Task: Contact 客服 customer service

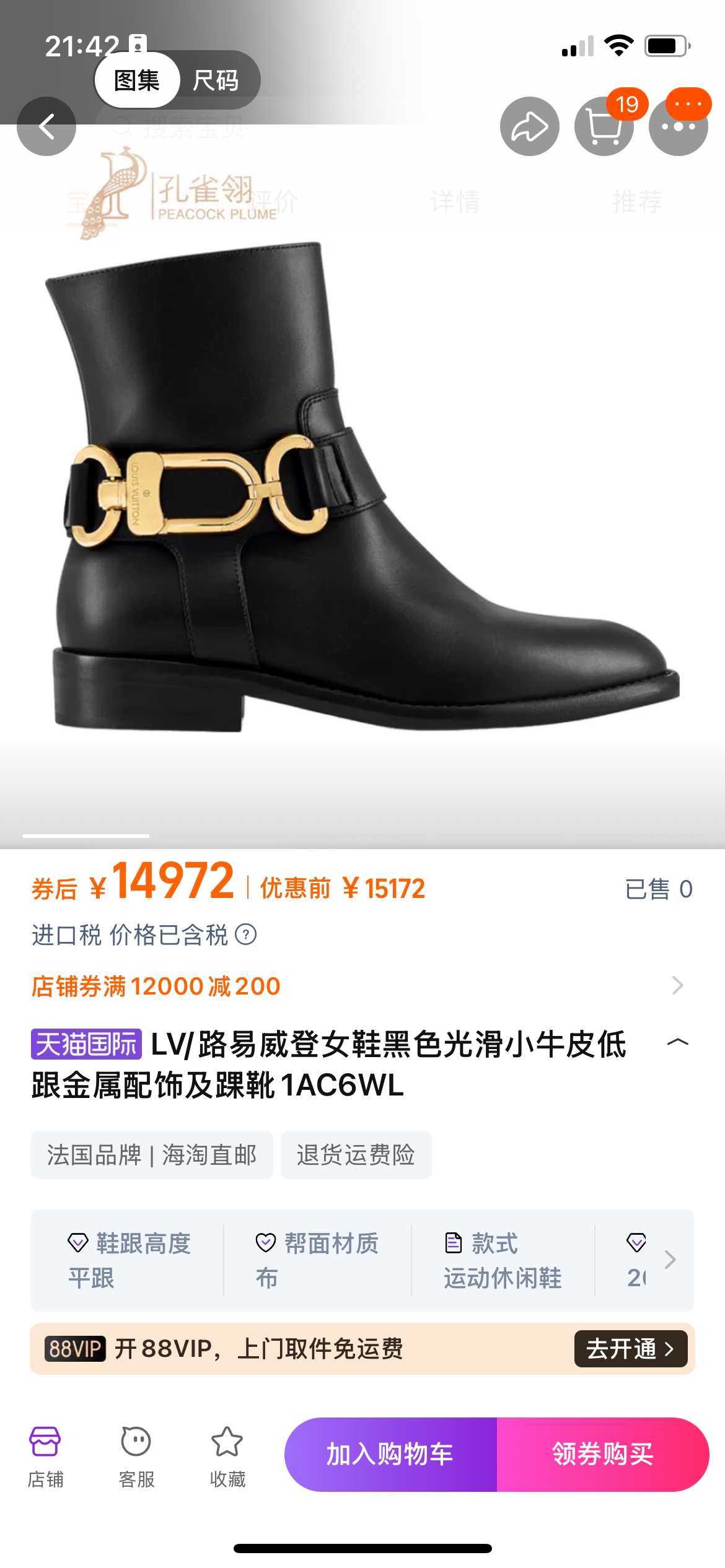Action: click(x=136, y=1456)
